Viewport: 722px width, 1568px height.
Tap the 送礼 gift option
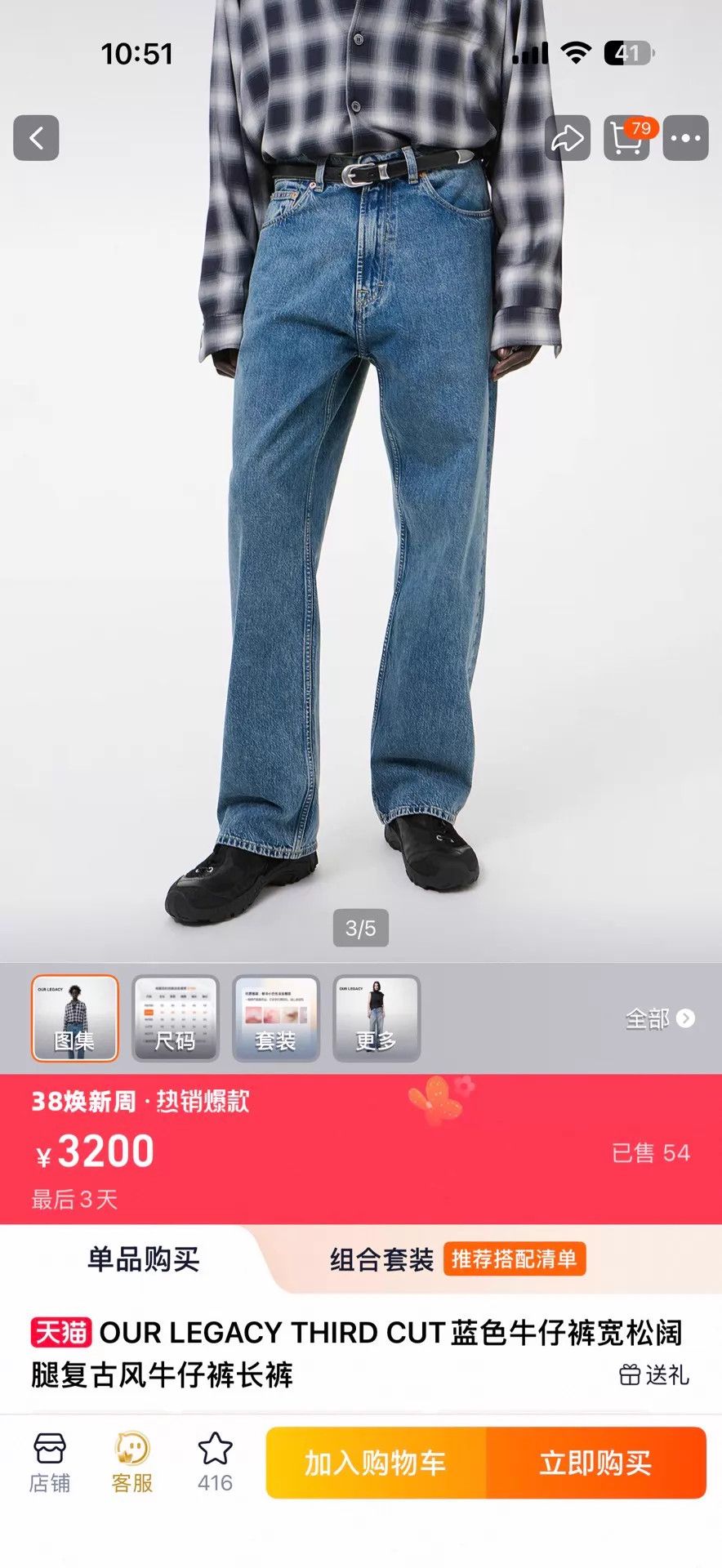654,1374
